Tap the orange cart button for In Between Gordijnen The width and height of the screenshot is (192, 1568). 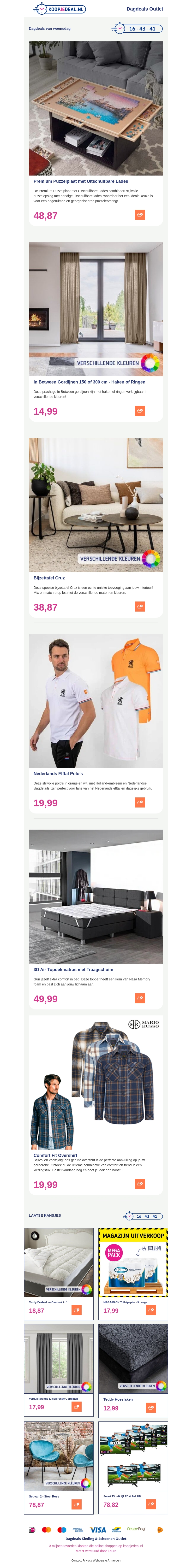click(140, 411)
